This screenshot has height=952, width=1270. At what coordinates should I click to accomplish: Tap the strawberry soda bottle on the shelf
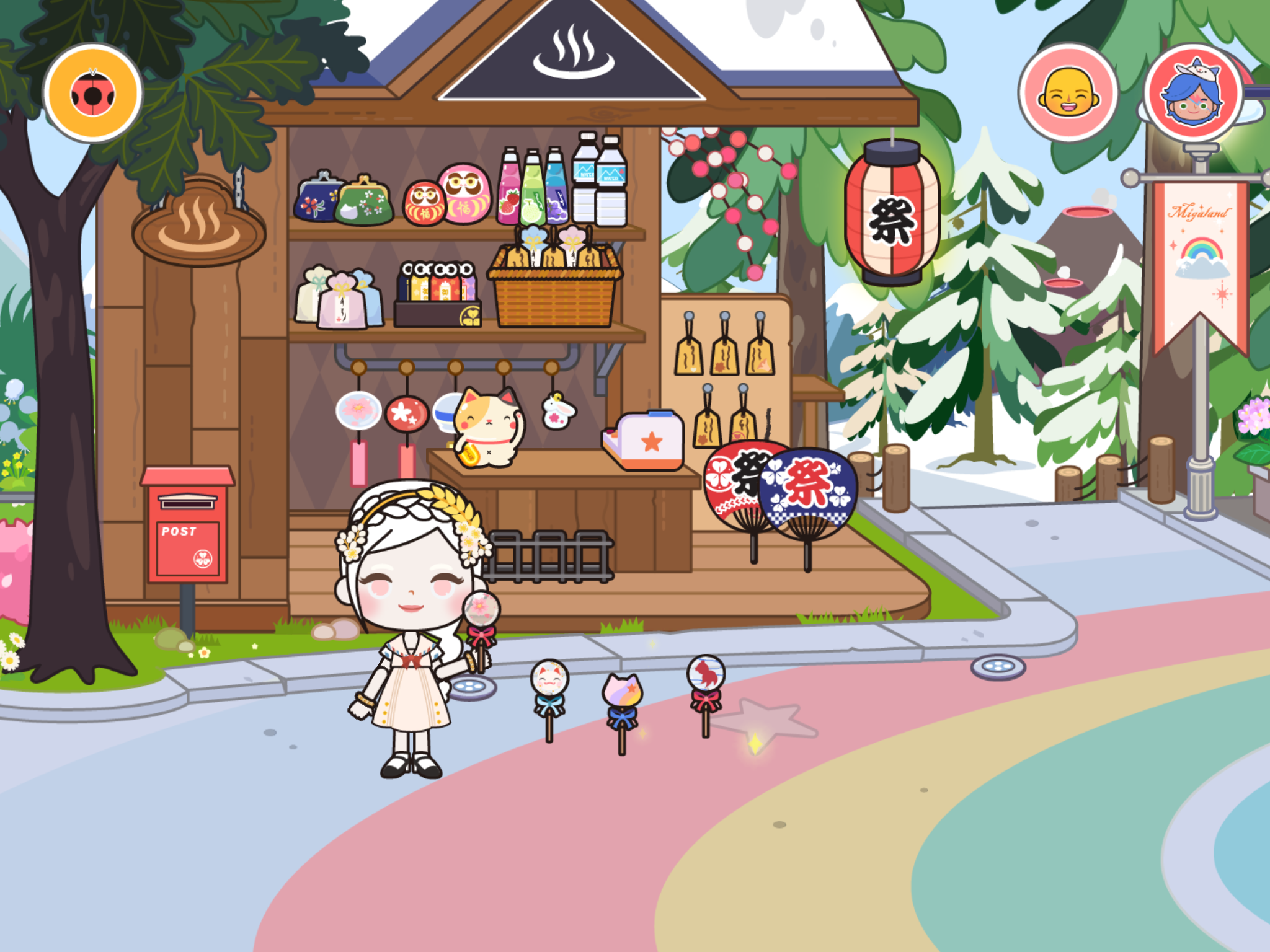click(509, 189)
